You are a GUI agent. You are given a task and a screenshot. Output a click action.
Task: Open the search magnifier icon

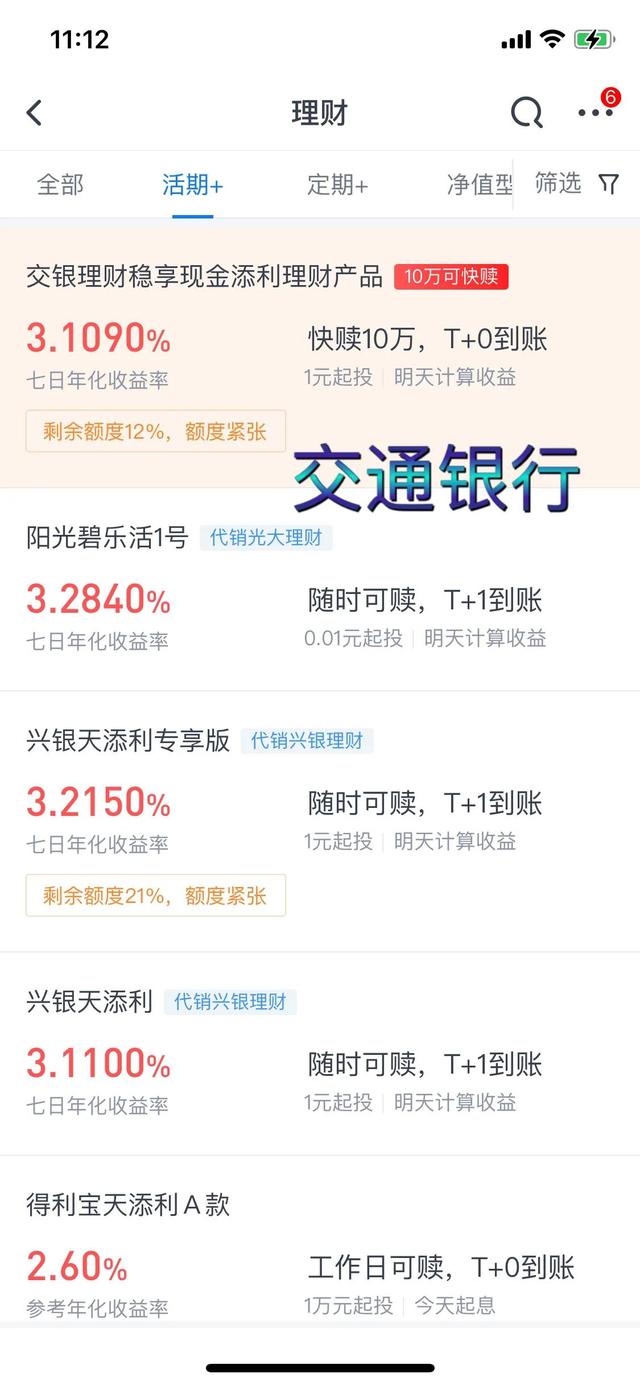(x=526, y=113)
